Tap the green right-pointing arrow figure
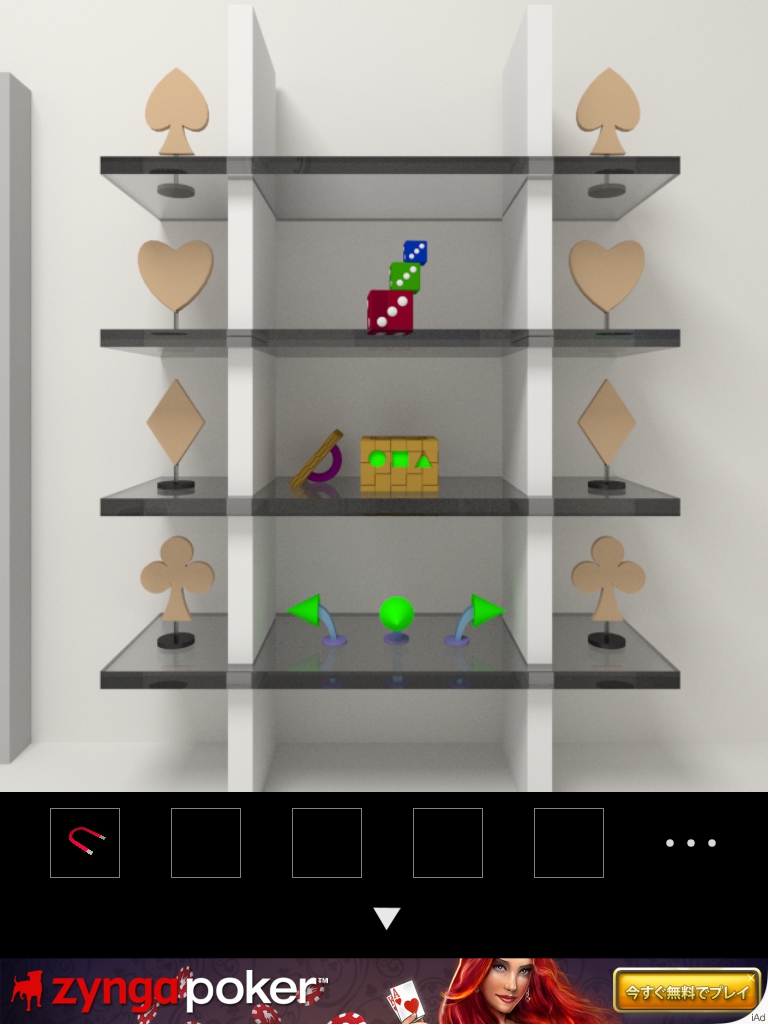The height and width of the screenshot is (1024, 768). tap(484, 612)
